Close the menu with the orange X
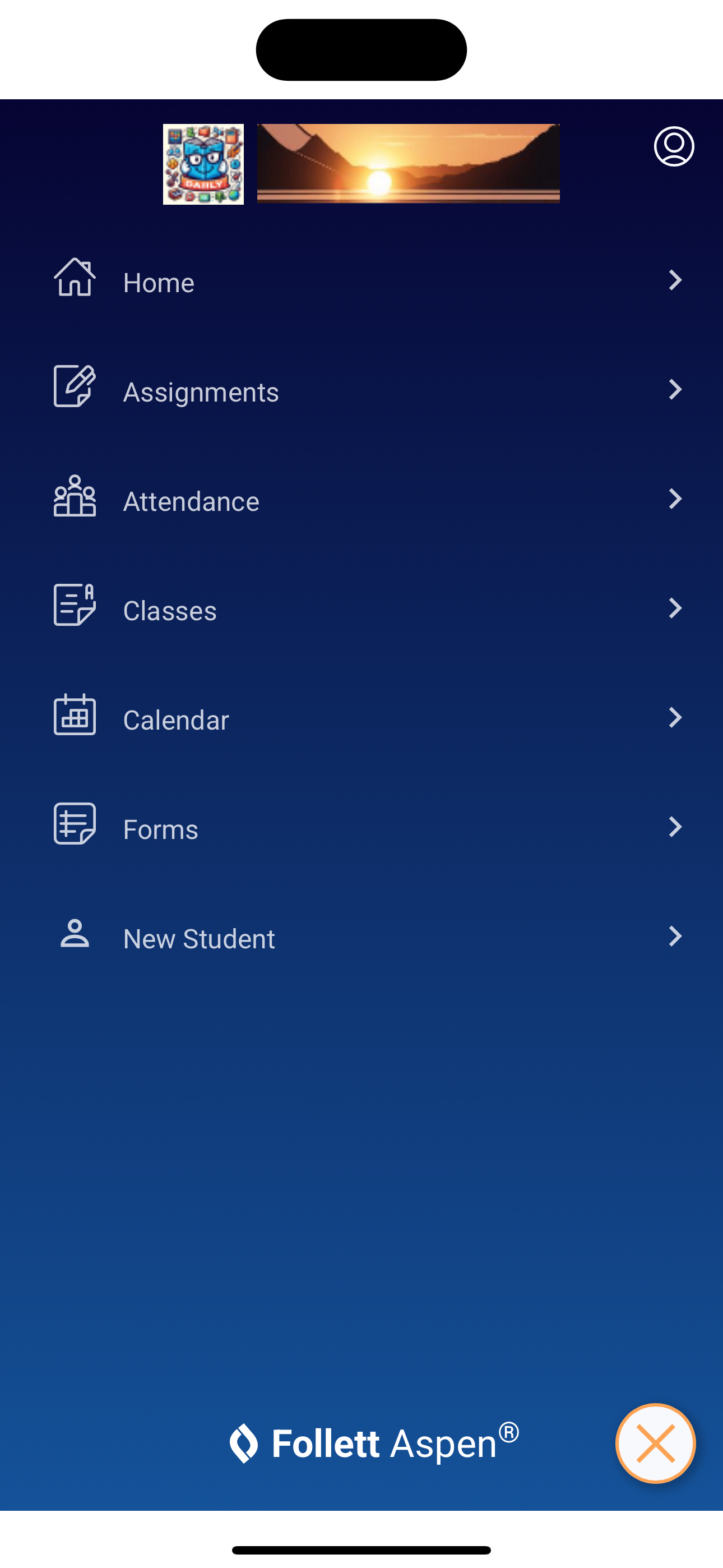The width and height of the screenshot is (723, 1568). point(655,1442)
